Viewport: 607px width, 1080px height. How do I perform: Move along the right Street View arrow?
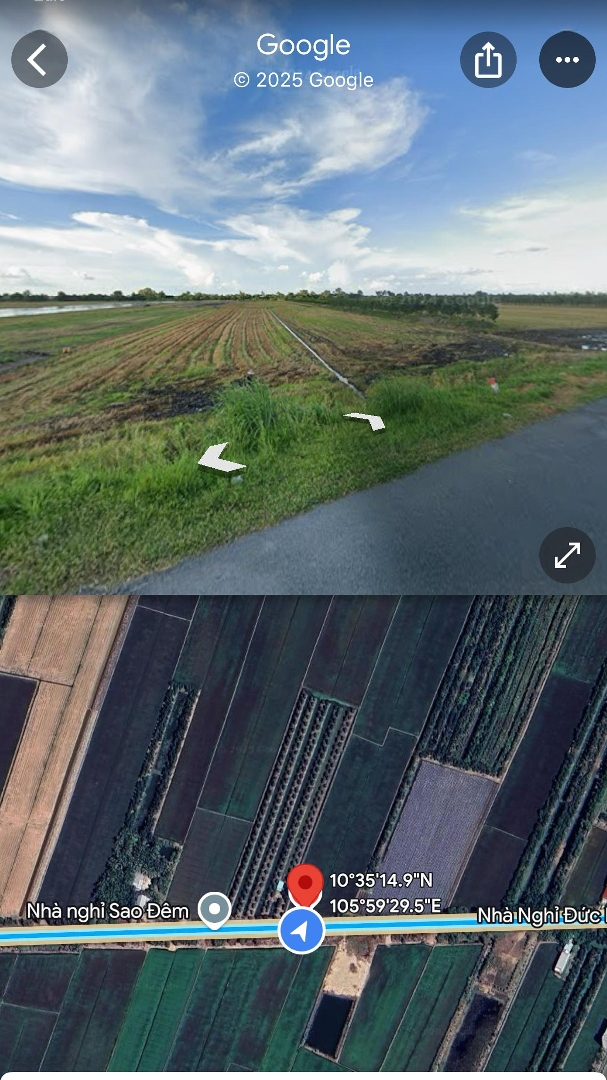pyautogui.click(x=365, y=421)
